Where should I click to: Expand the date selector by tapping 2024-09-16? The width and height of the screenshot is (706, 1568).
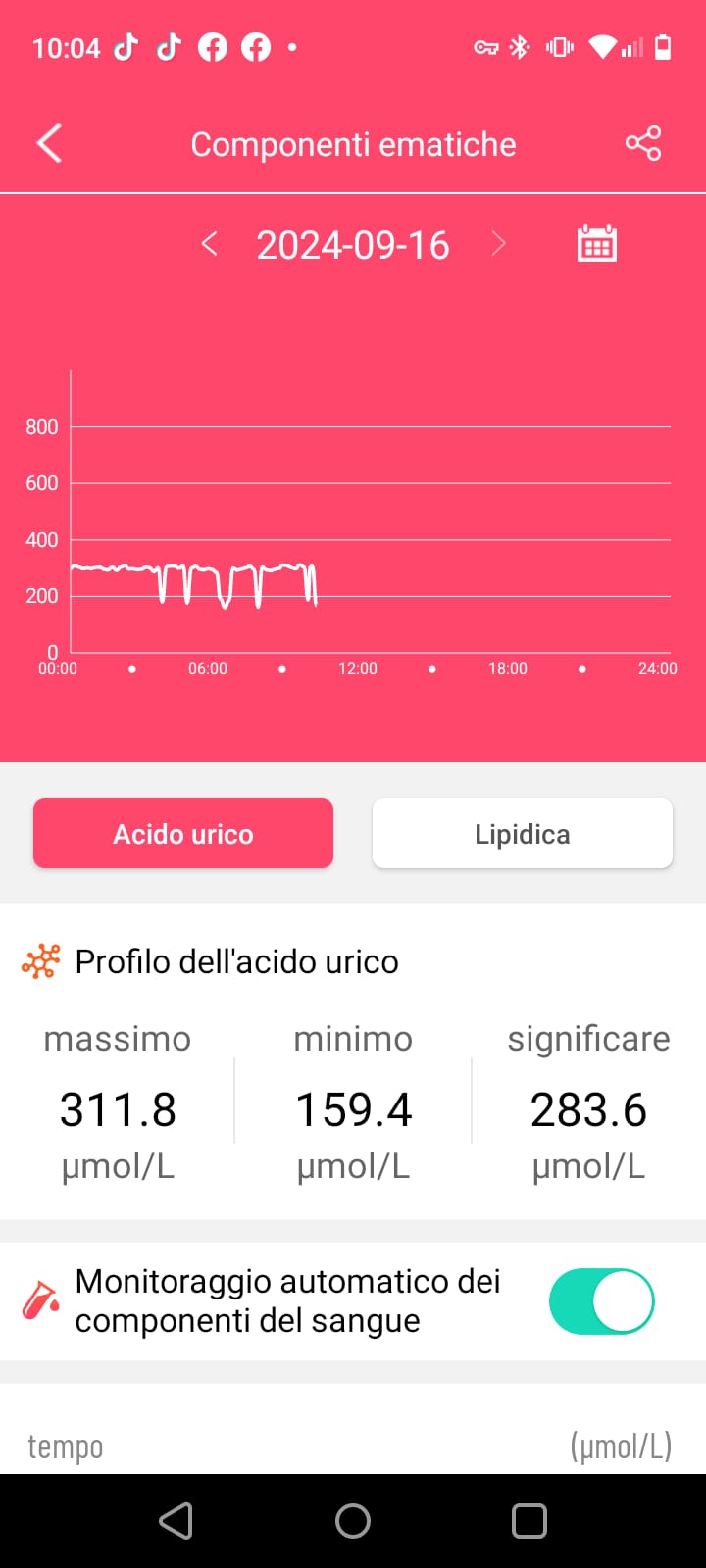[x=353, y=244]
